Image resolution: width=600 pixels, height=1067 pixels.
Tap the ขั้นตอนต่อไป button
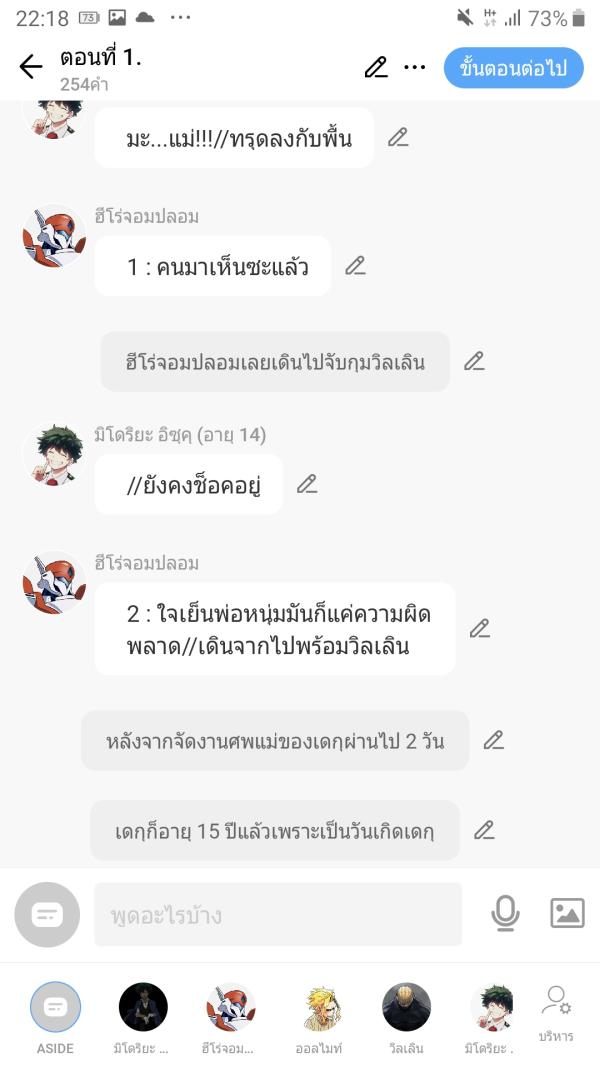[x=513, y=68]
